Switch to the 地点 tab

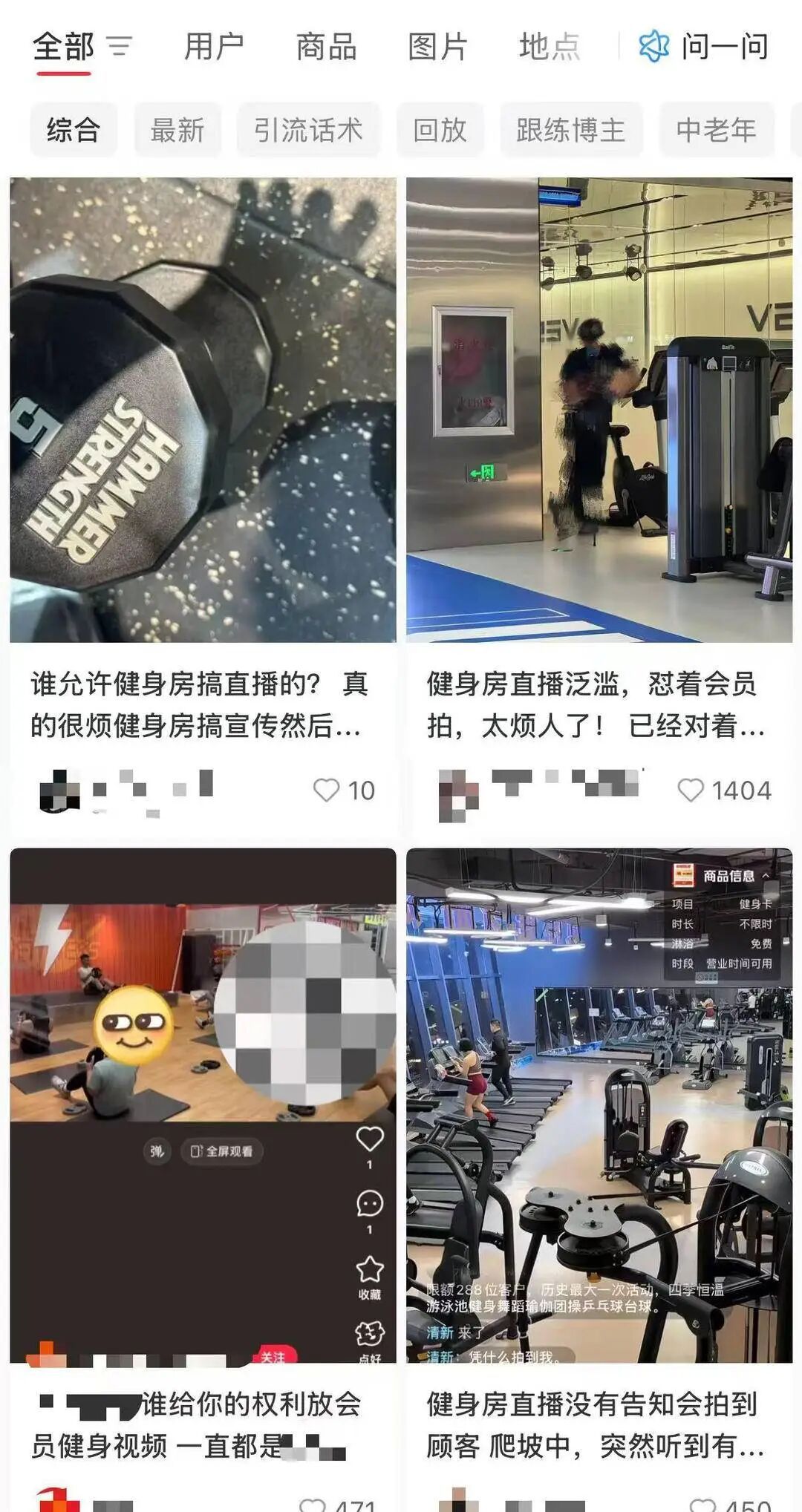pyautogui.click(x=549, y=47)
